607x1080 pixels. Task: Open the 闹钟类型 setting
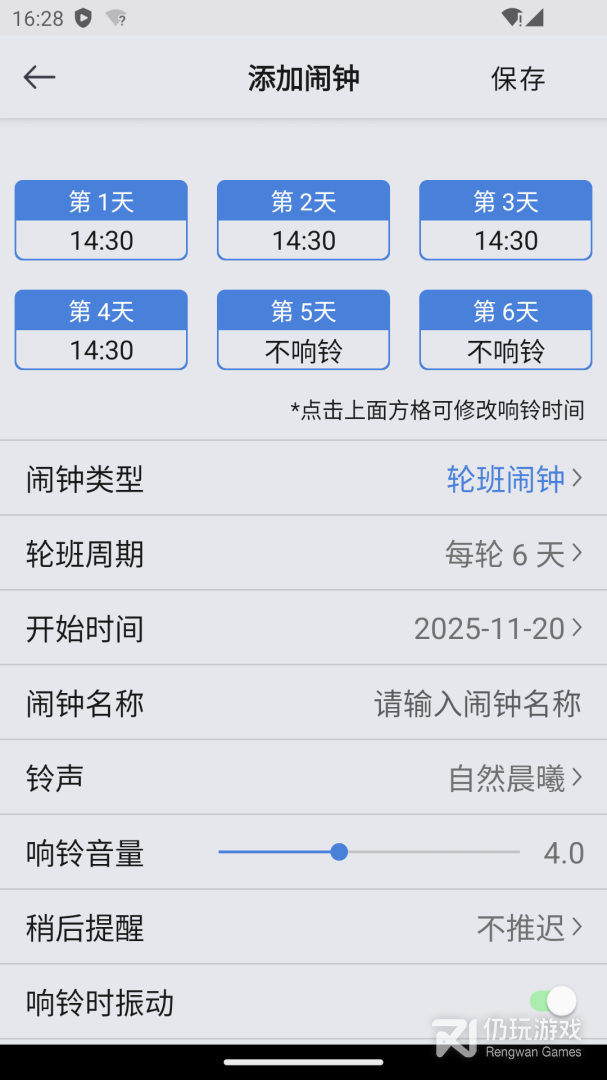303,479
